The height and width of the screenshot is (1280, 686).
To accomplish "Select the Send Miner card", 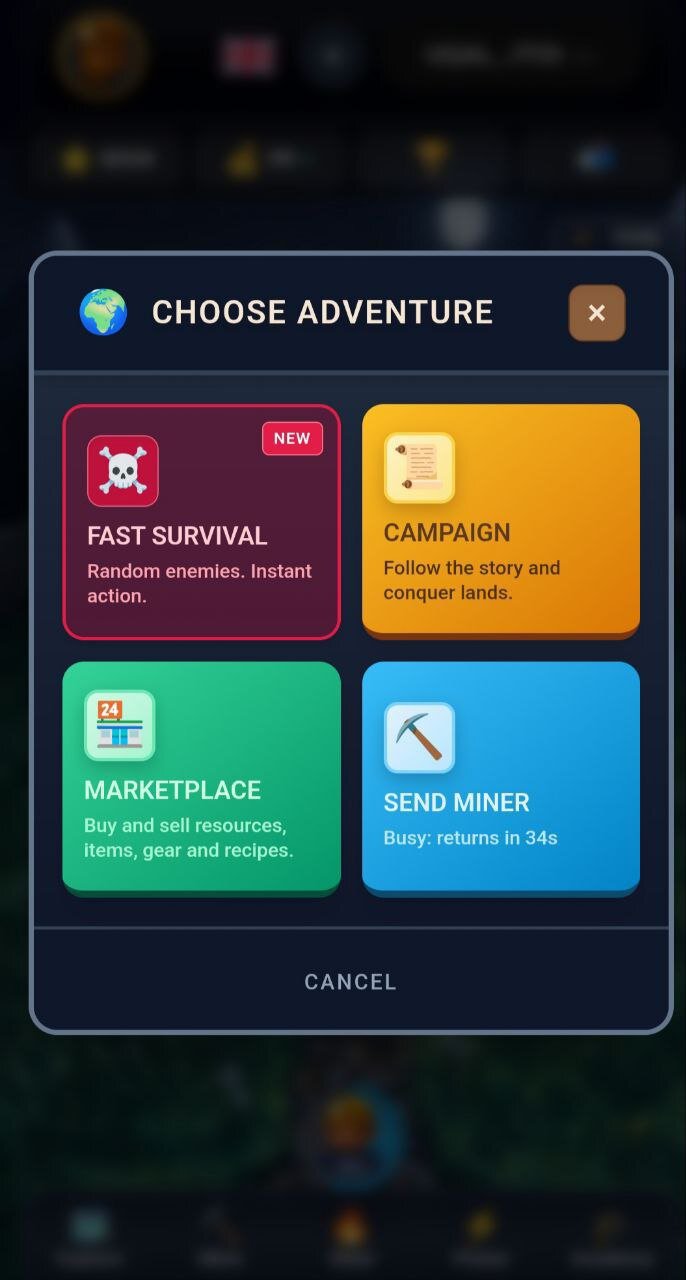I will 500,776.
